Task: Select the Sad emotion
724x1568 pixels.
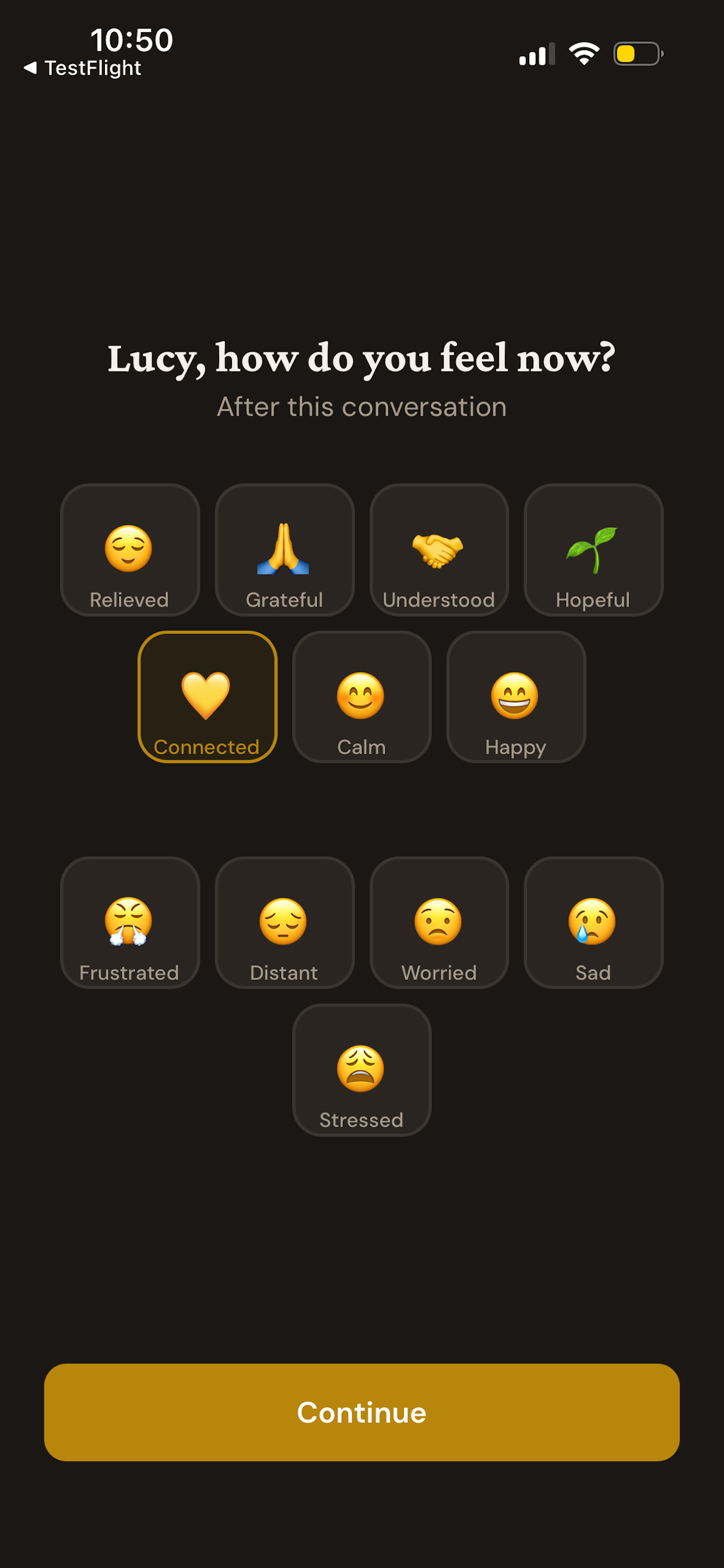Action: tap(593, 922)
